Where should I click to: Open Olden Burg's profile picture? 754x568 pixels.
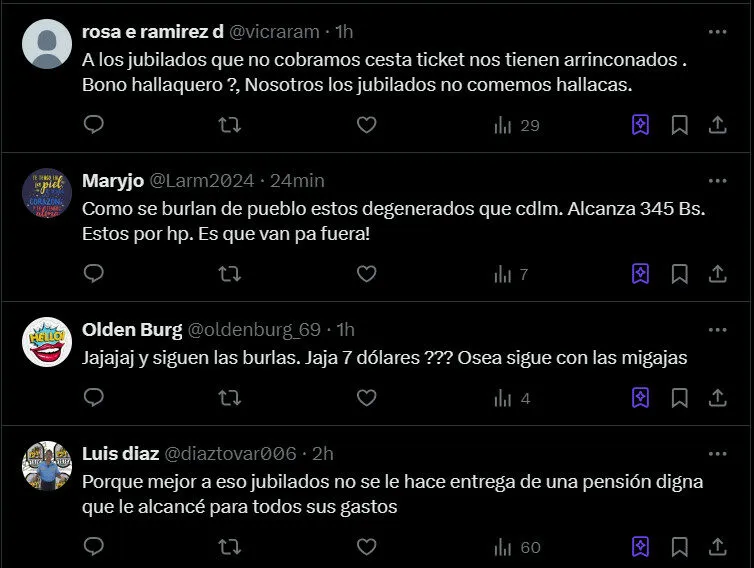coord(46,345)
